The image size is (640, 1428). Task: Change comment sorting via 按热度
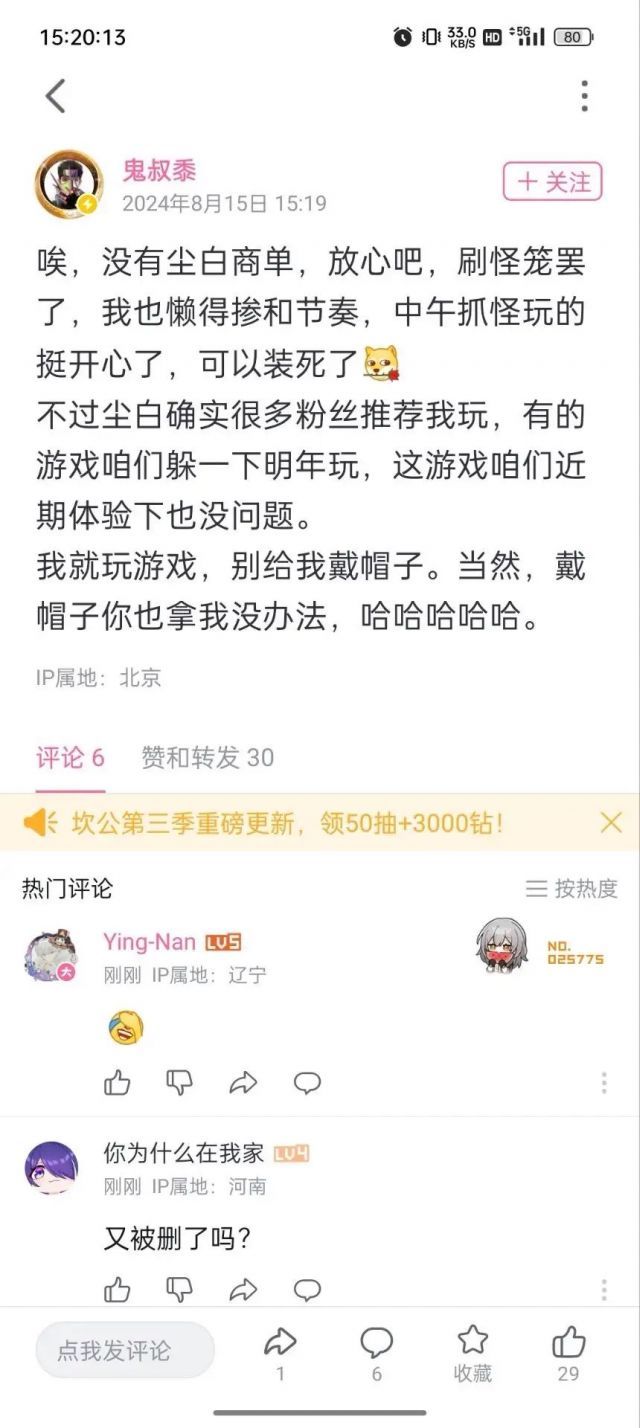click(572, 888)
